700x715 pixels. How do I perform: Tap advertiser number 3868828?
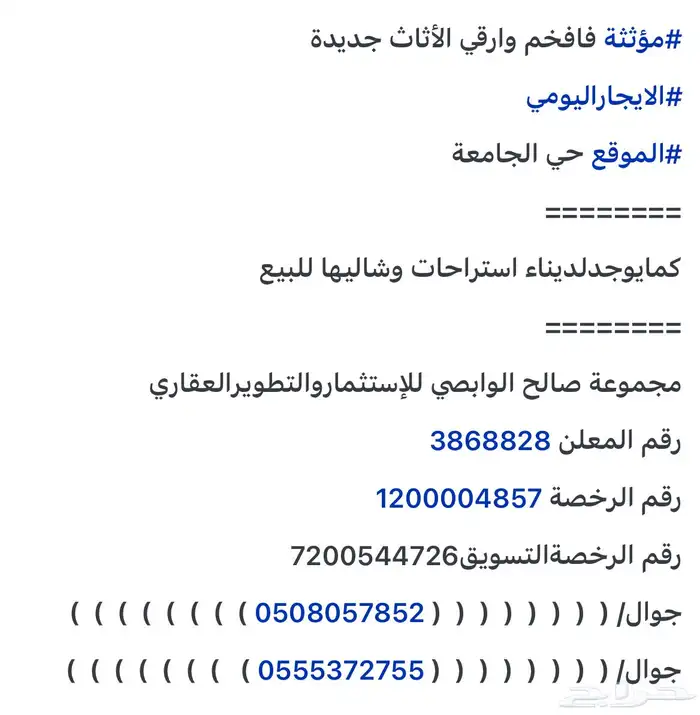point(490,441)
